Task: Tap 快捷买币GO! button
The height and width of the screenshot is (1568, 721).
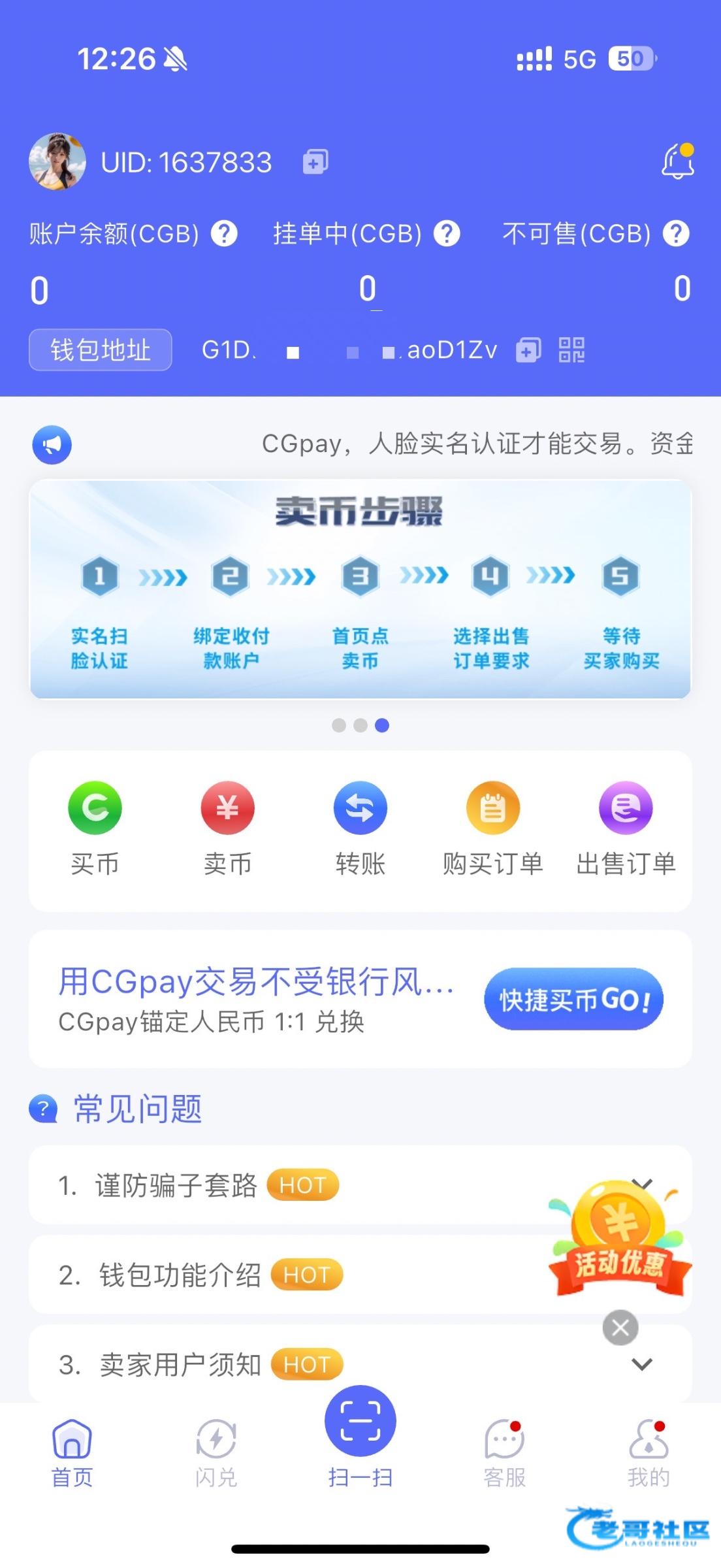Action: [573, 999]
